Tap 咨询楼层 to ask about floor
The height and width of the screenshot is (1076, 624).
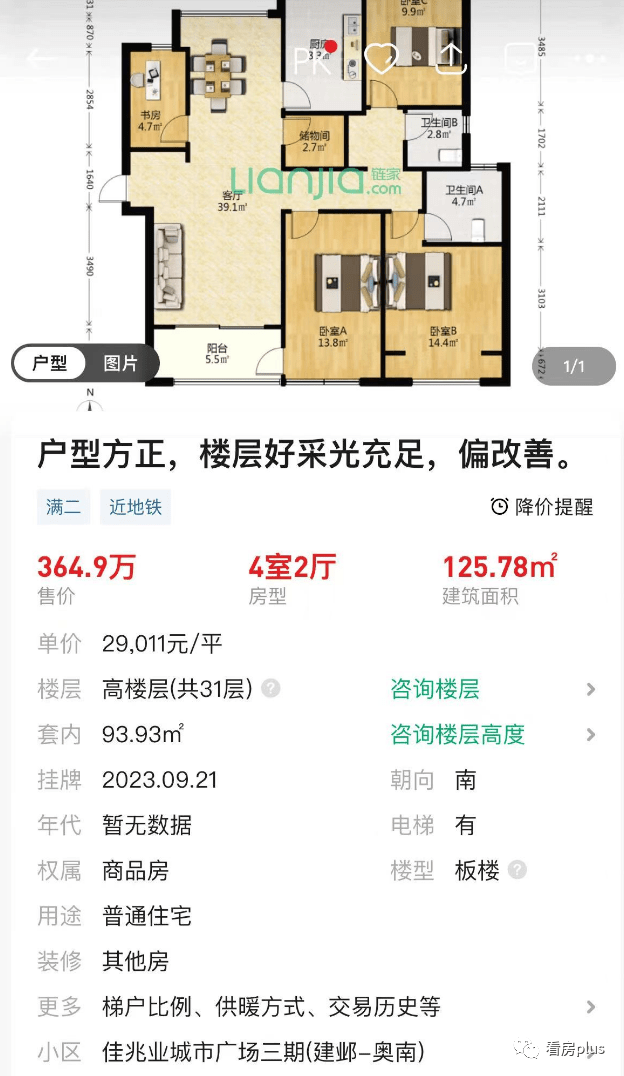(x=435, y=689)
